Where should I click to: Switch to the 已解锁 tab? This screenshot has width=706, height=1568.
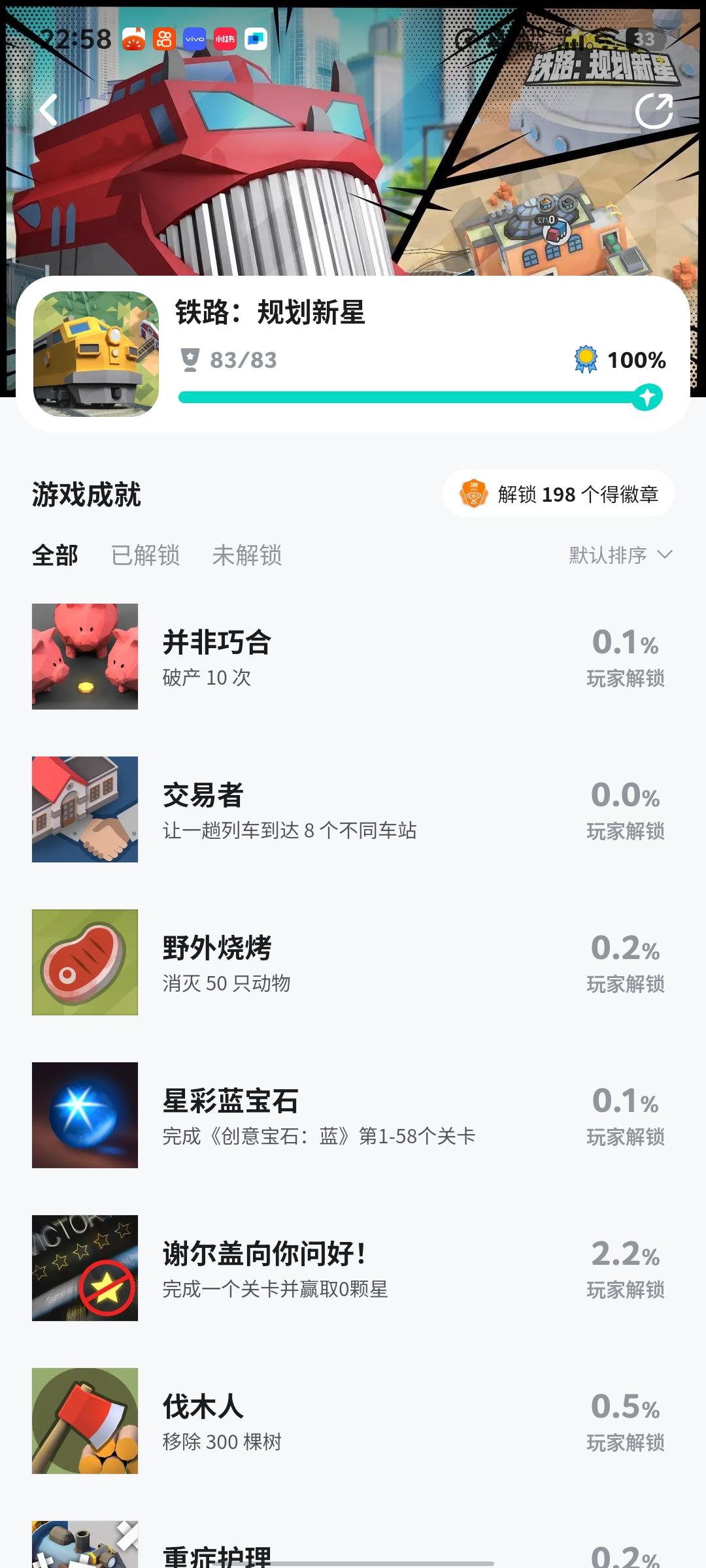click(145, 555)
